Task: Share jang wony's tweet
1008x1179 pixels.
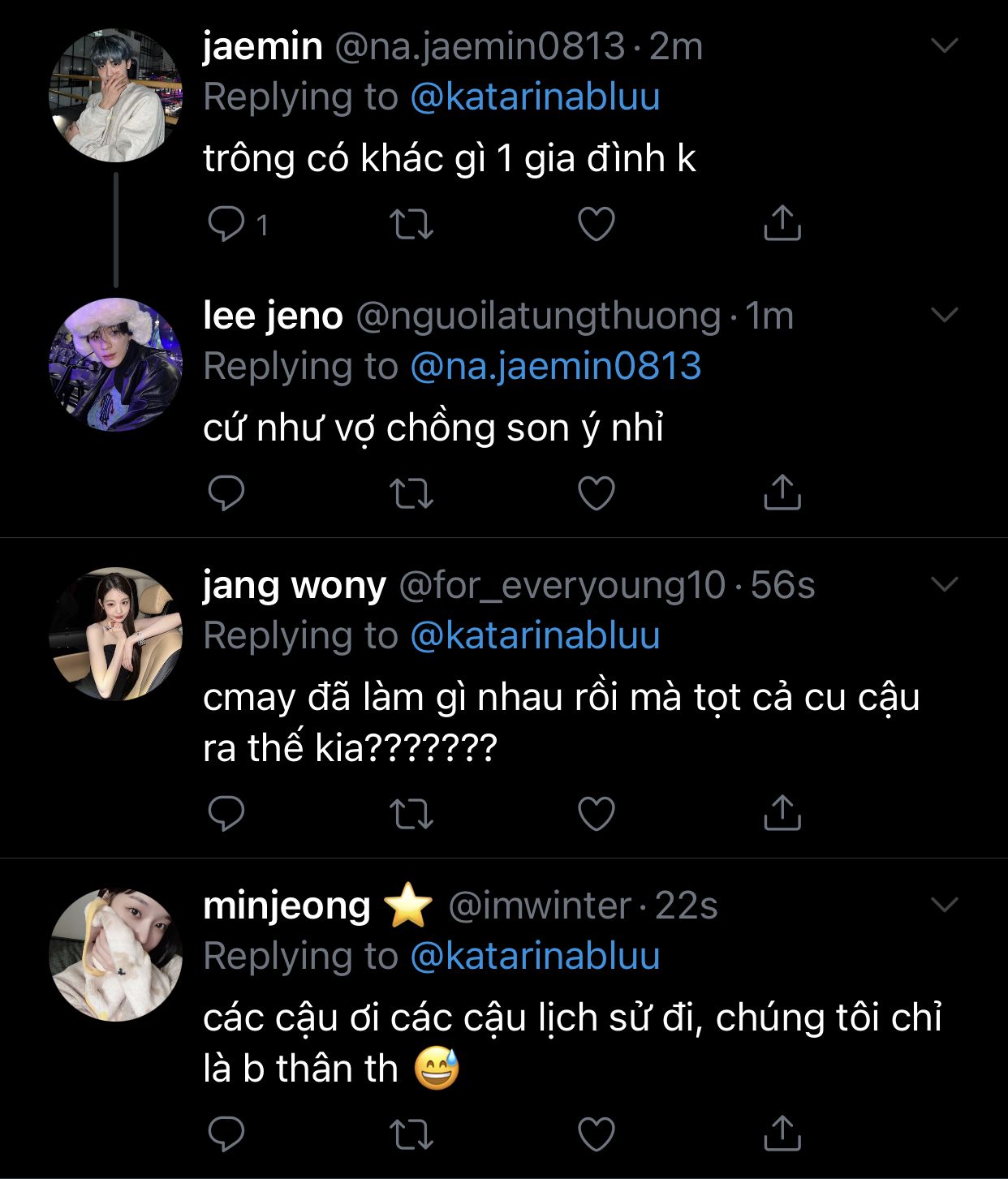Action: 782,813
